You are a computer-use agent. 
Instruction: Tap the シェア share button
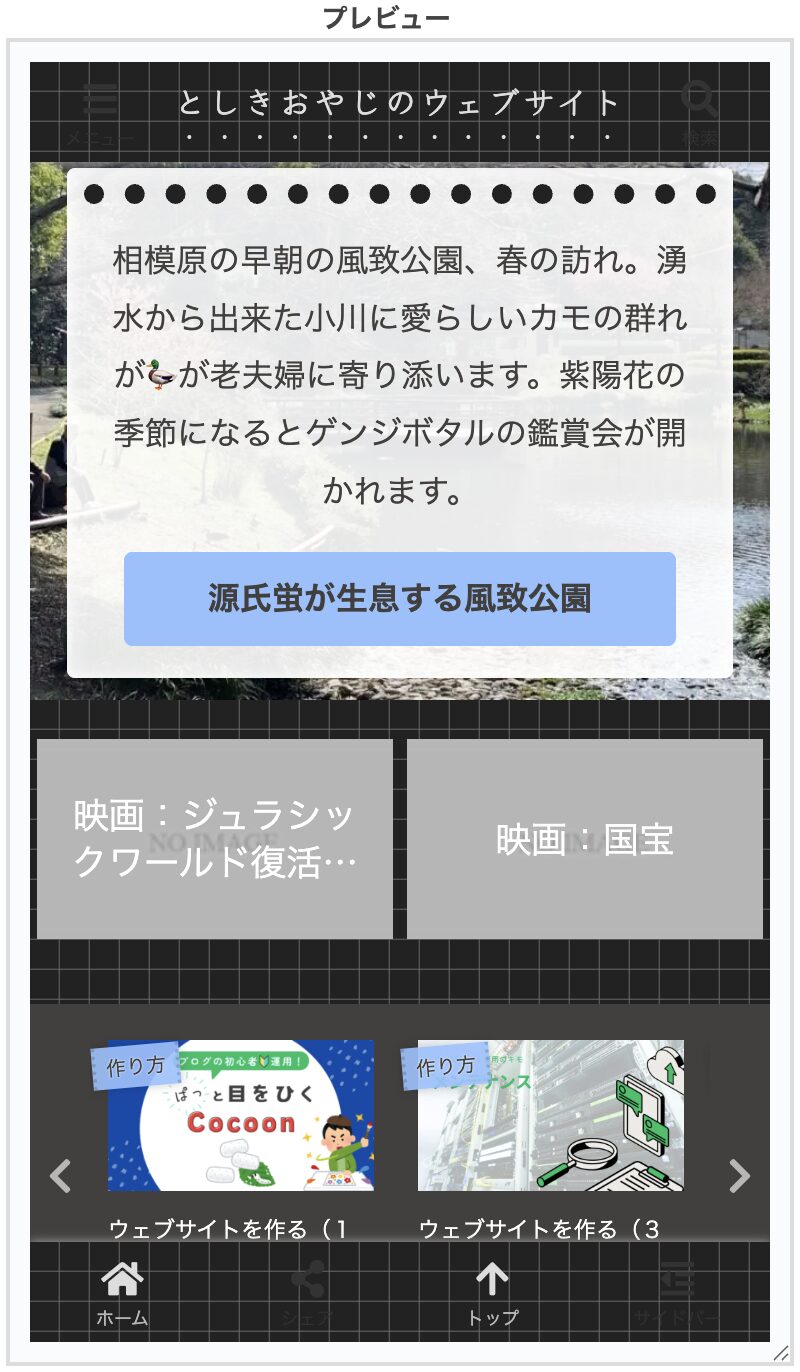tap(307, 1292)
